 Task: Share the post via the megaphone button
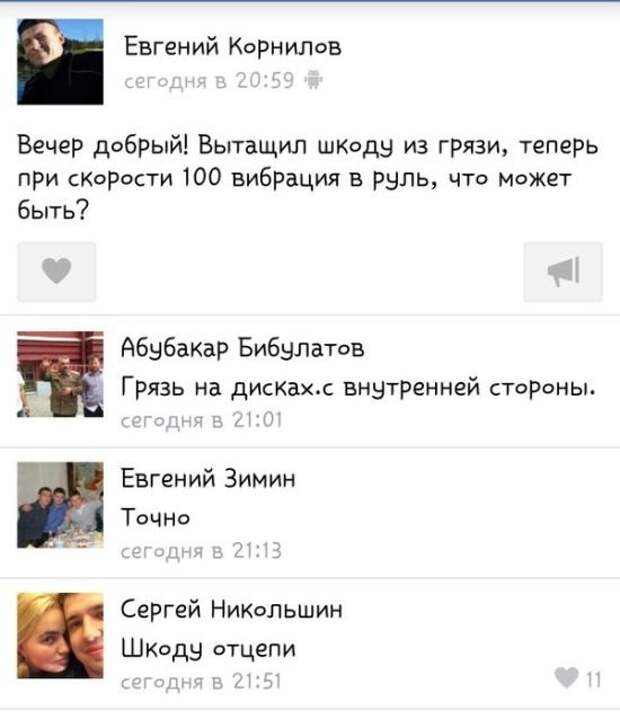coord(563,271)
